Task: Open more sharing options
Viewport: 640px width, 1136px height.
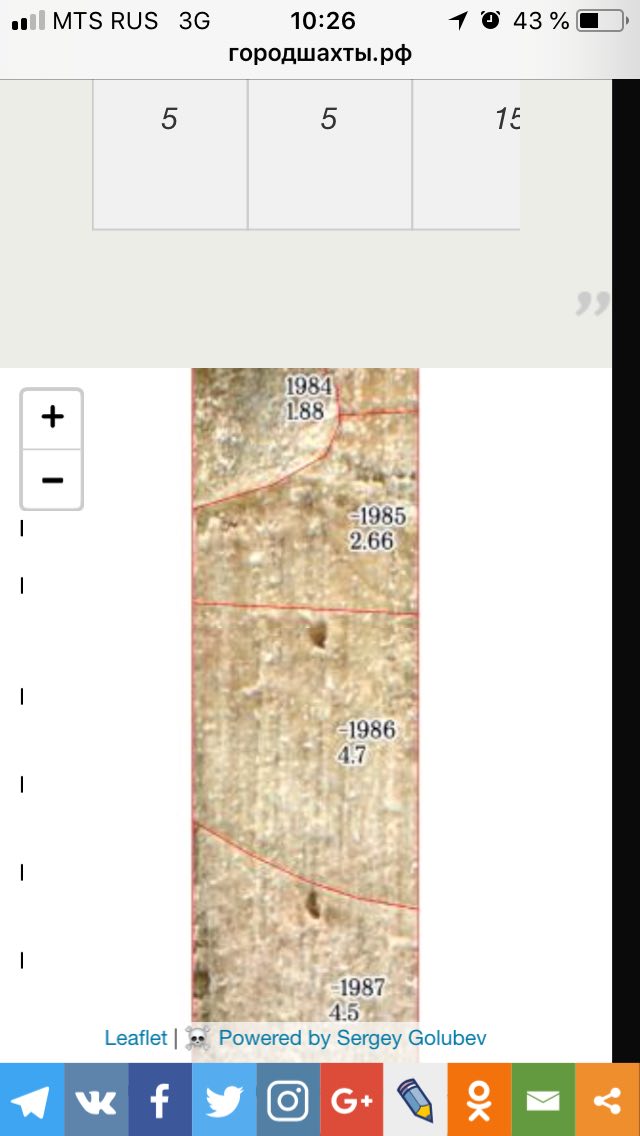Action: click(x=607, y=1100)
